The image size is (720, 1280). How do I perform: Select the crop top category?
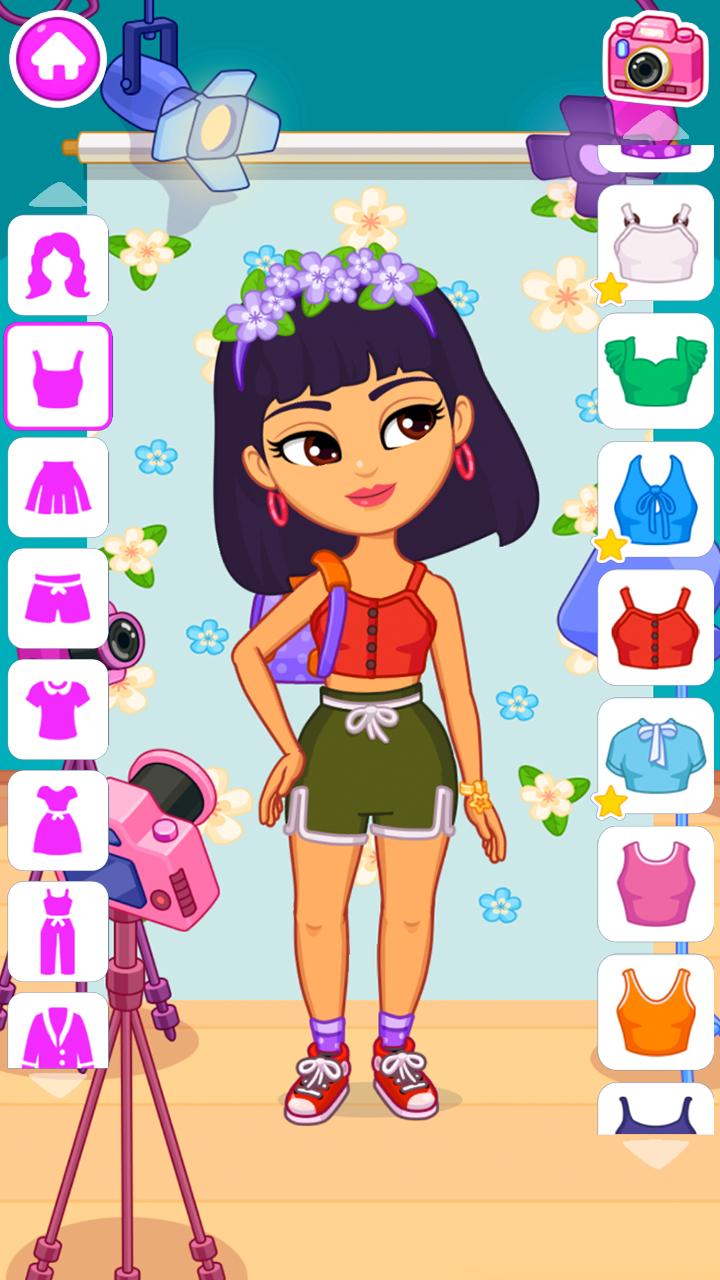tap(58, 376)
